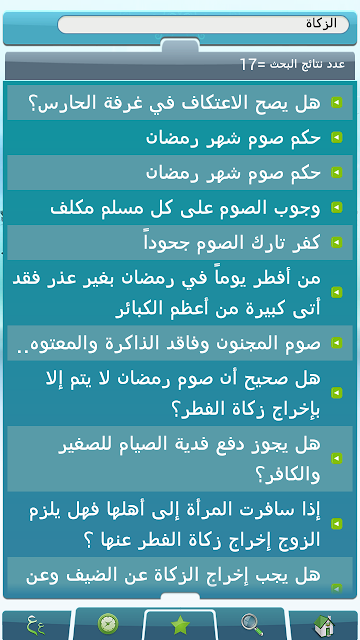The height and width of the screenshot is (640, 360).
Task: Go to the home tab
Action: [x=324, y=625]
